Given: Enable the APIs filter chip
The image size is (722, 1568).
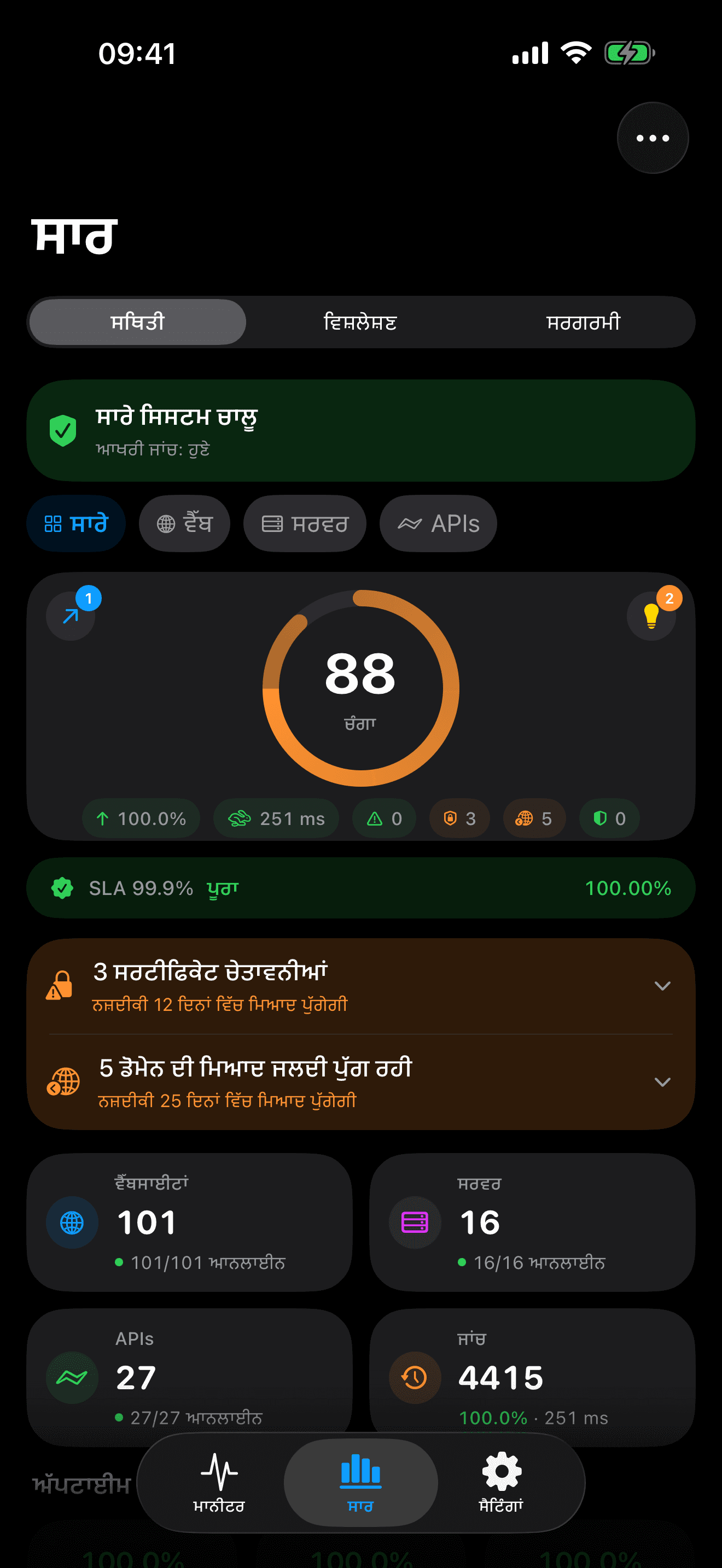Looking at the screenshot, I should coord(437,523).
